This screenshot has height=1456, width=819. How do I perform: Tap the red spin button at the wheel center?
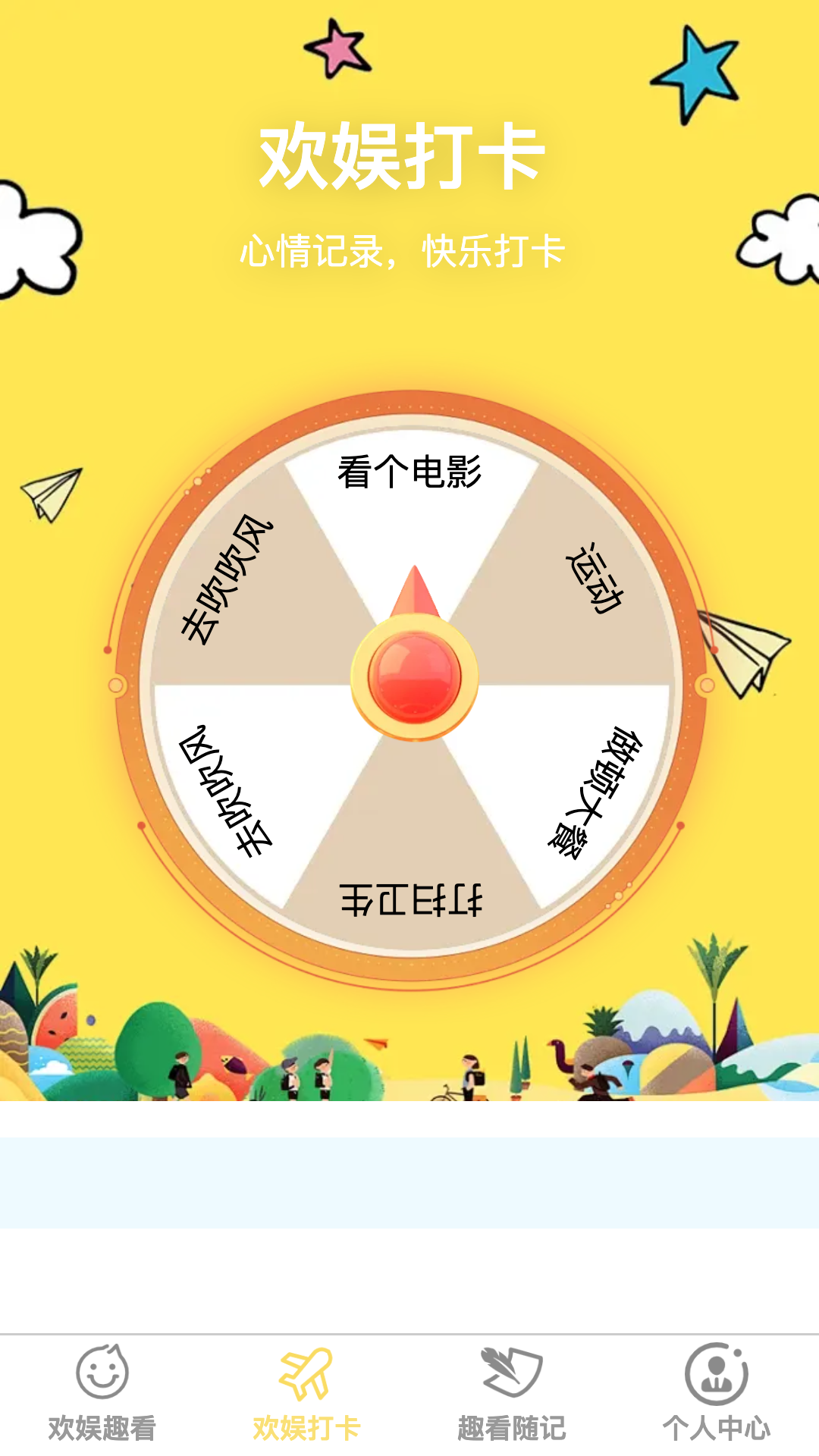pos(414,676)
